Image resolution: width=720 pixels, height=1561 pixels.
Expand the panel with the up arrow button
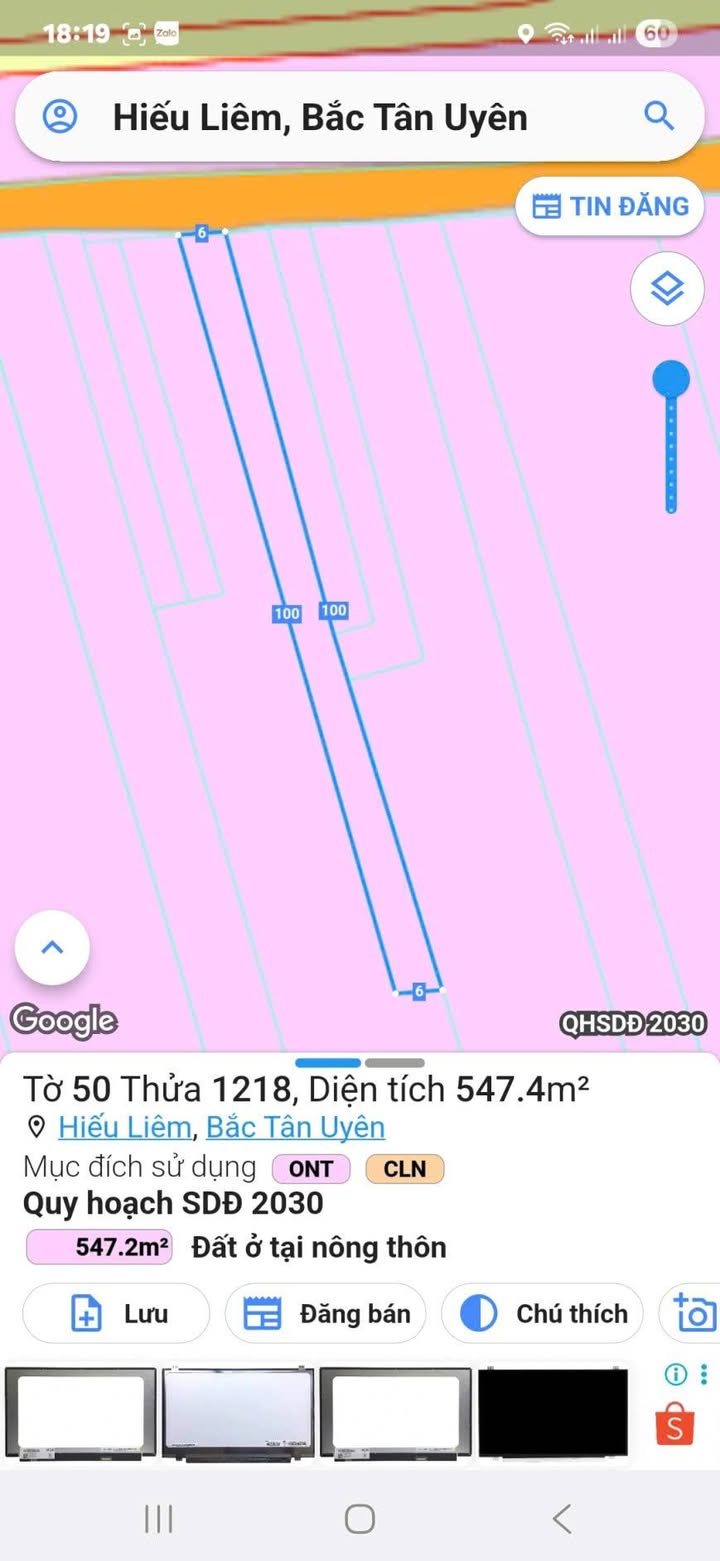point(52,947)
